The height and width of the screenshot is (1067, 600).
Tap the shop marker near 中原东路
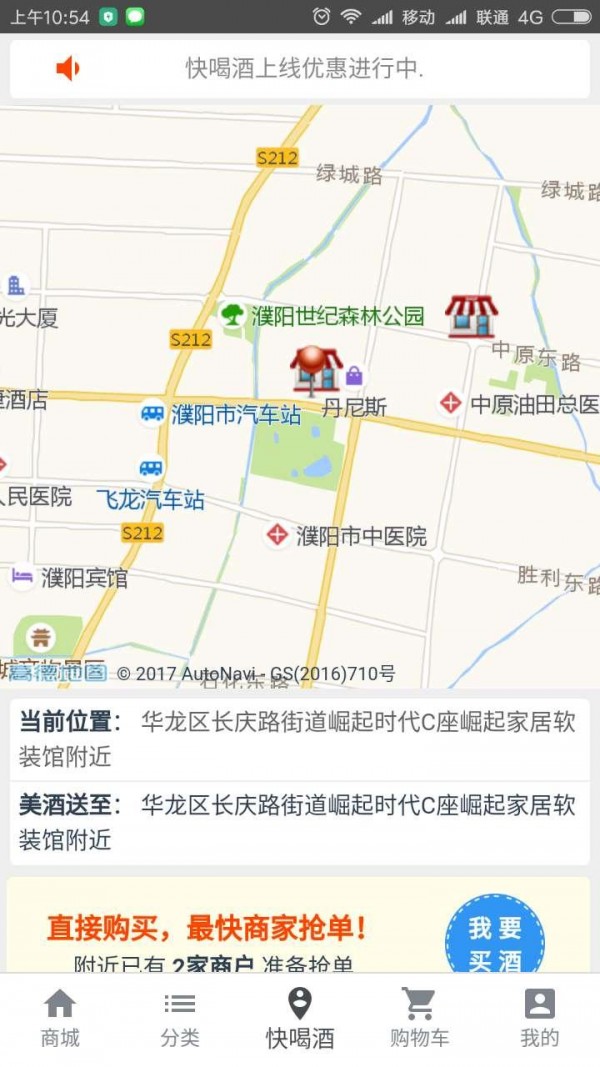471,317
